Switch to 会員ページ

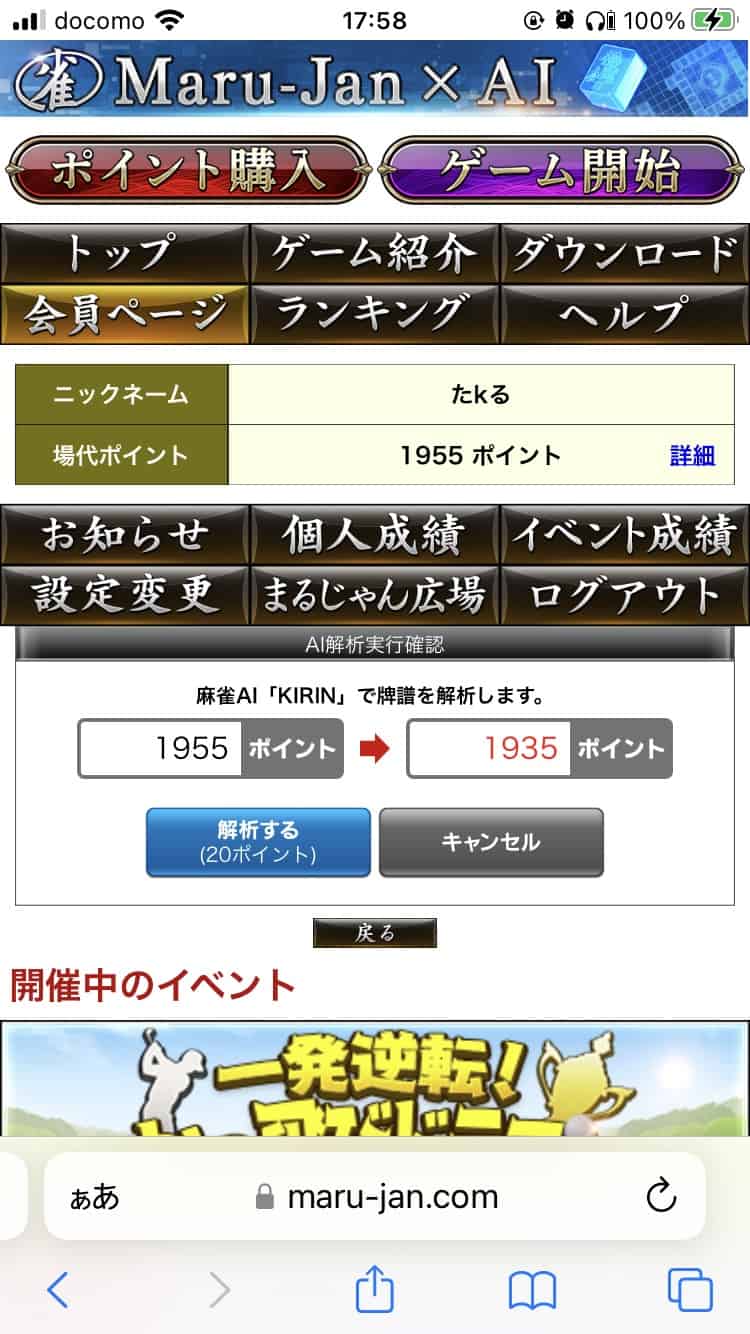coord(124,314)
